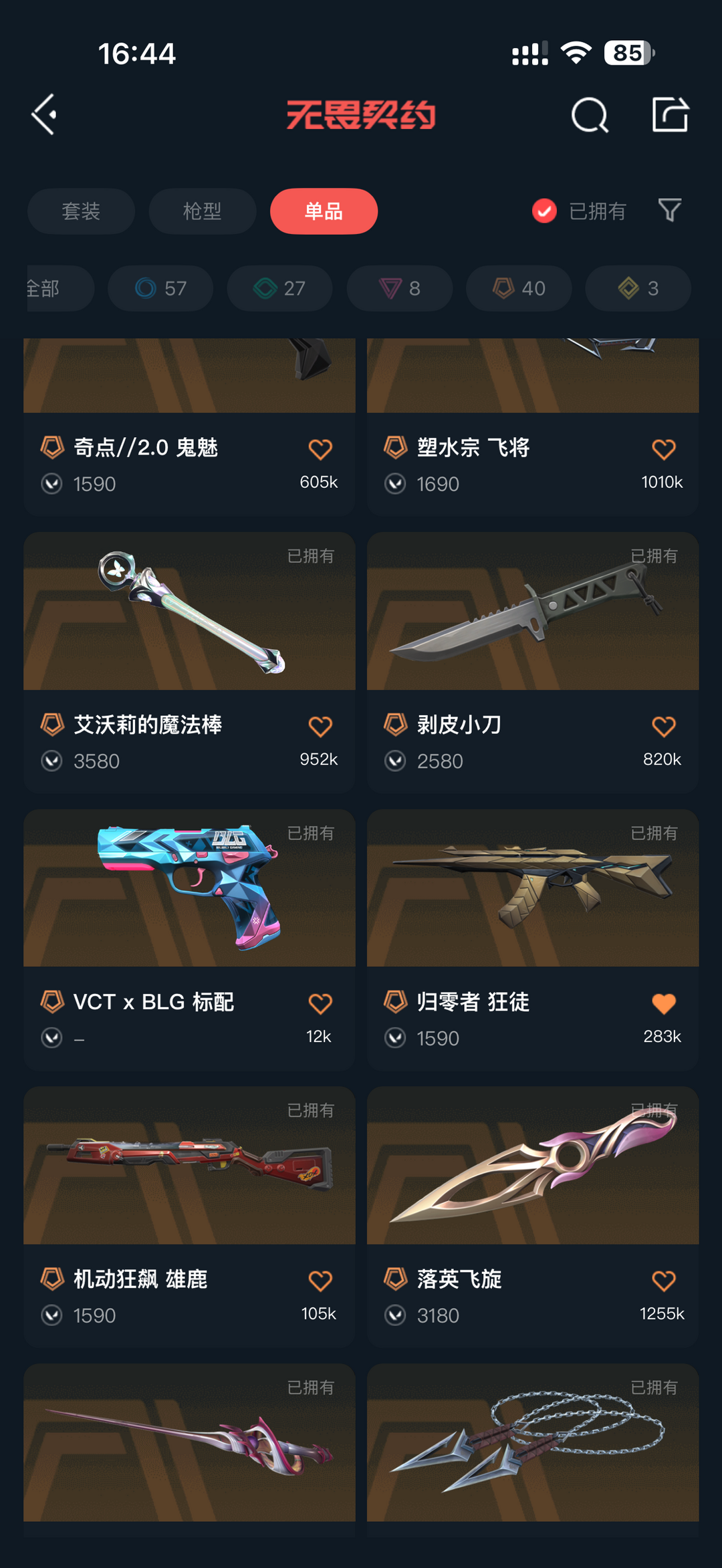Switch to the 枪型 tab
Viewport: 722px width, 1568px height.
[202, 211]
